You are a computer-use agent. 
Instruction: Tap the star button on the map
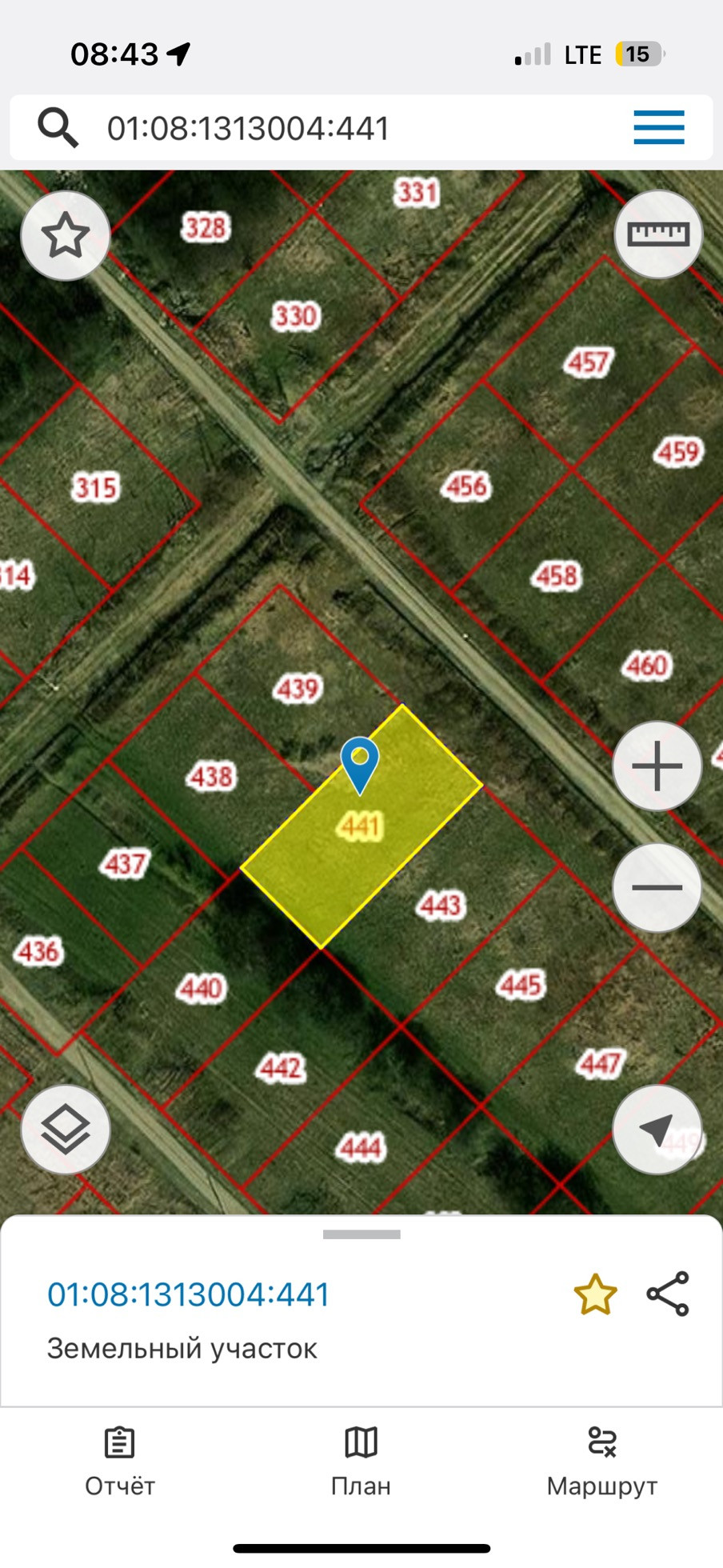coord(66,236)
